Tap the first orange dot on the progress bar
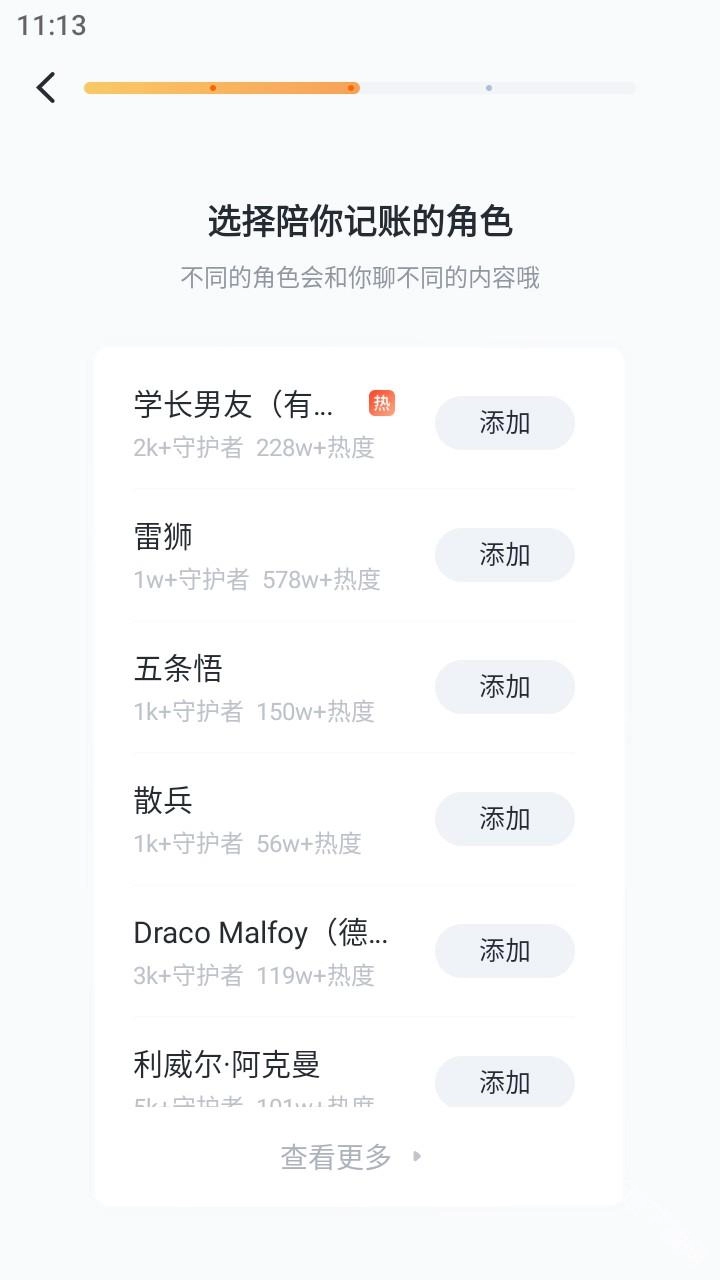The image size is (720, 1280). (212, 88)
